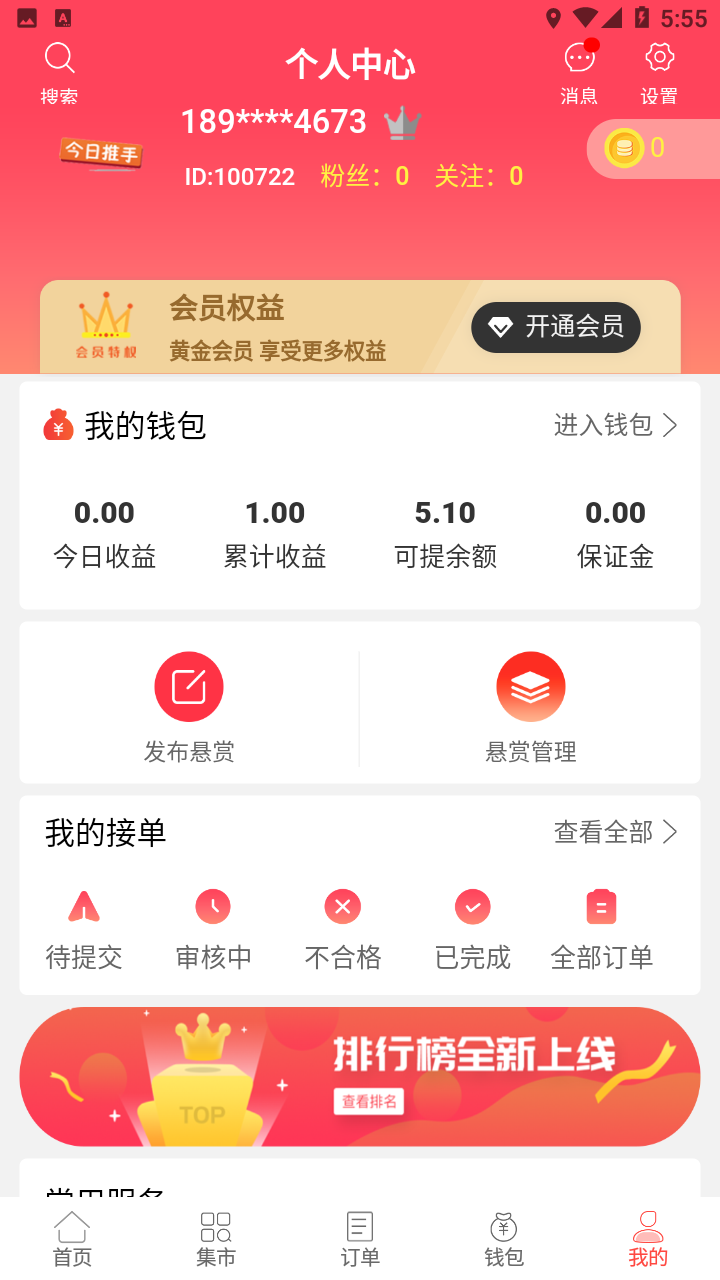The image size is (720, 1280).
Task: Tap 关注：0 following count
Action: (480, 176)
